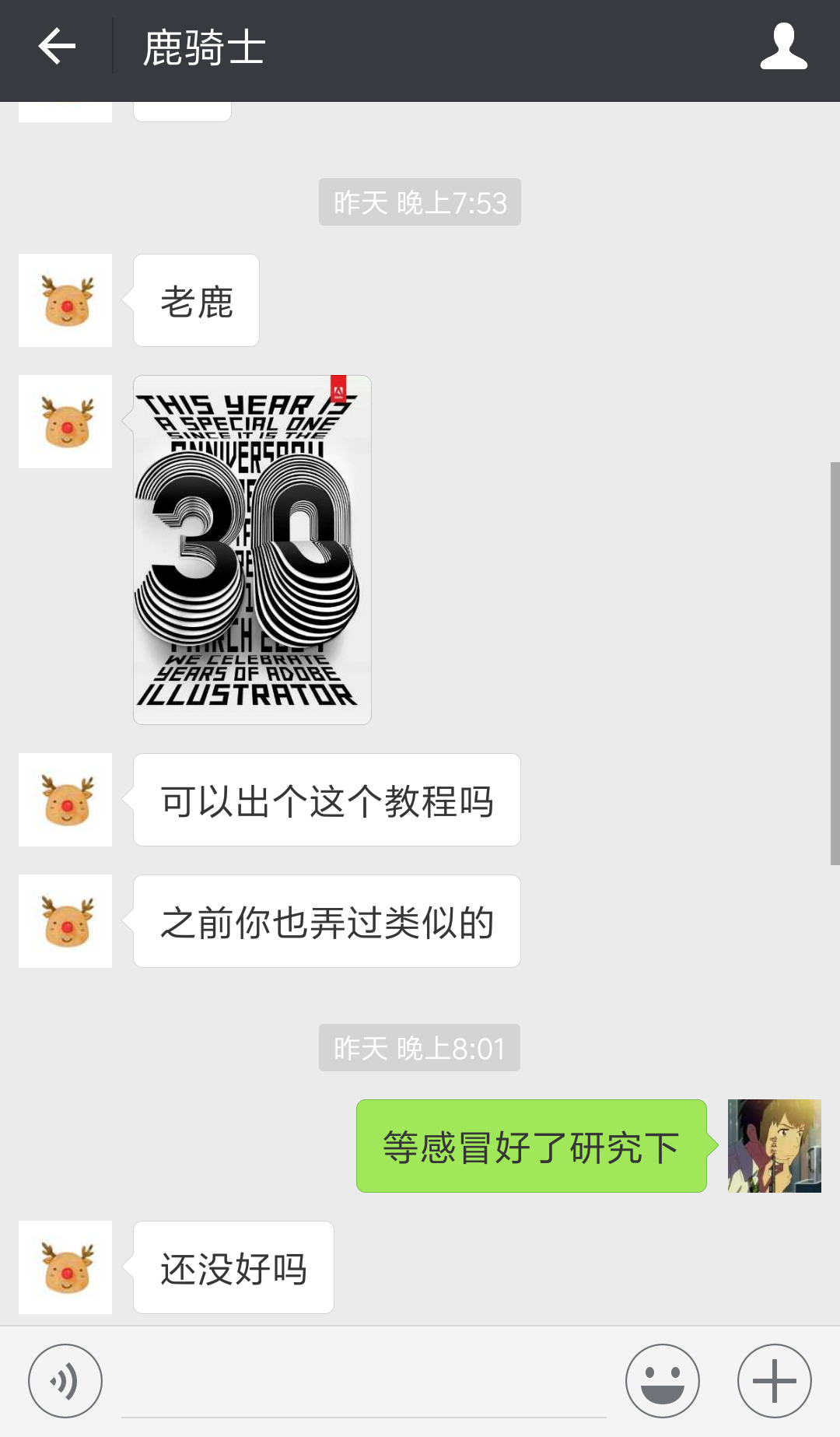The width and height of the screenshot is (840, 1437).
Task: Switch to voice message input
Action: [65, 1381]
